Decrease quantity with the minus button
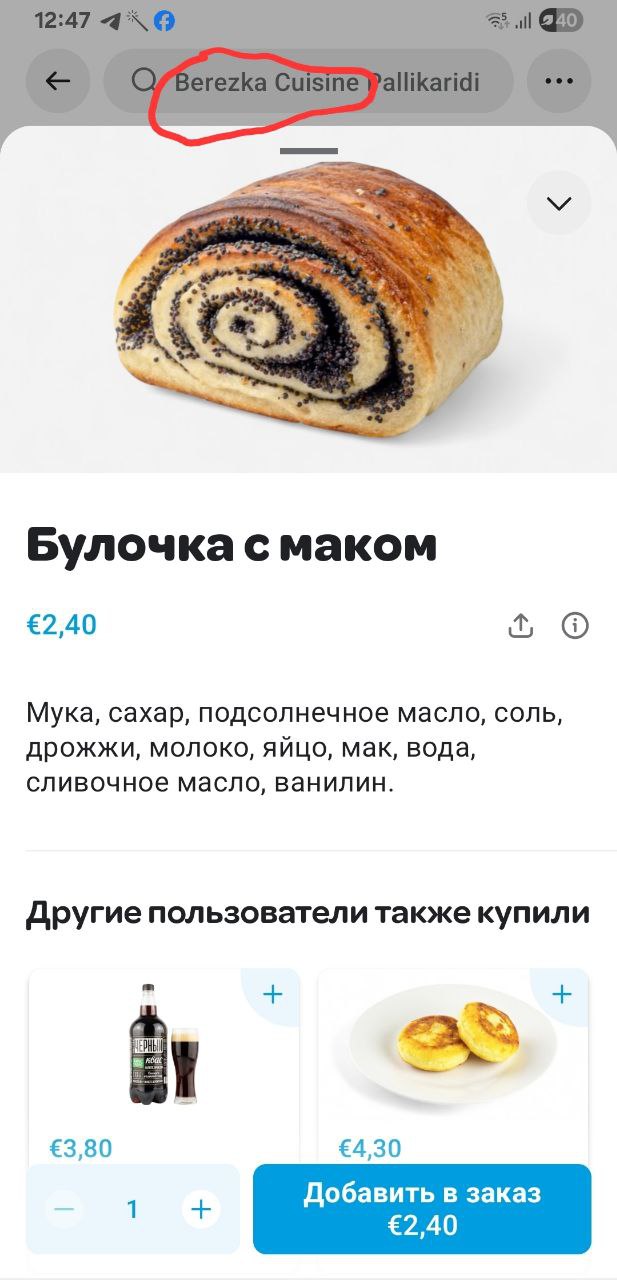Screen dimensions: 617x1280 point(64,1209)
